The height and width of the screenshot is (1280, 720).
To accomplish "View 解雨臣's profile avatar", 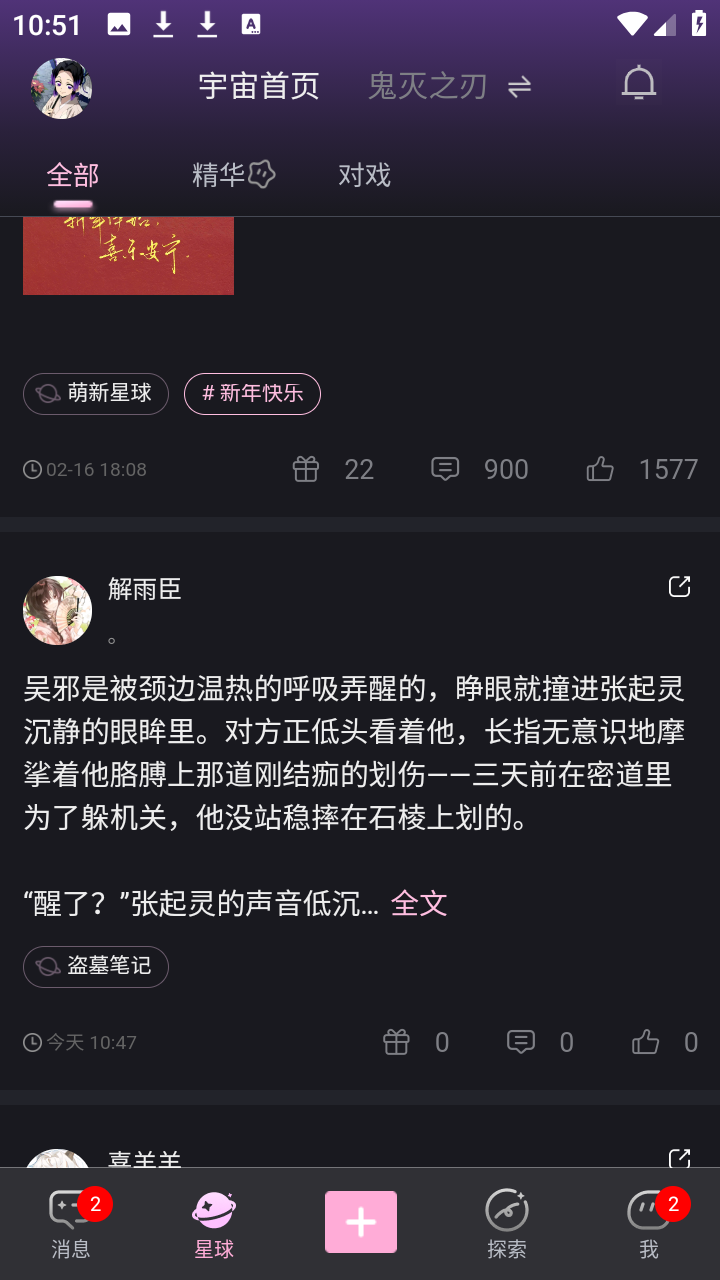I will pos(57,610).
